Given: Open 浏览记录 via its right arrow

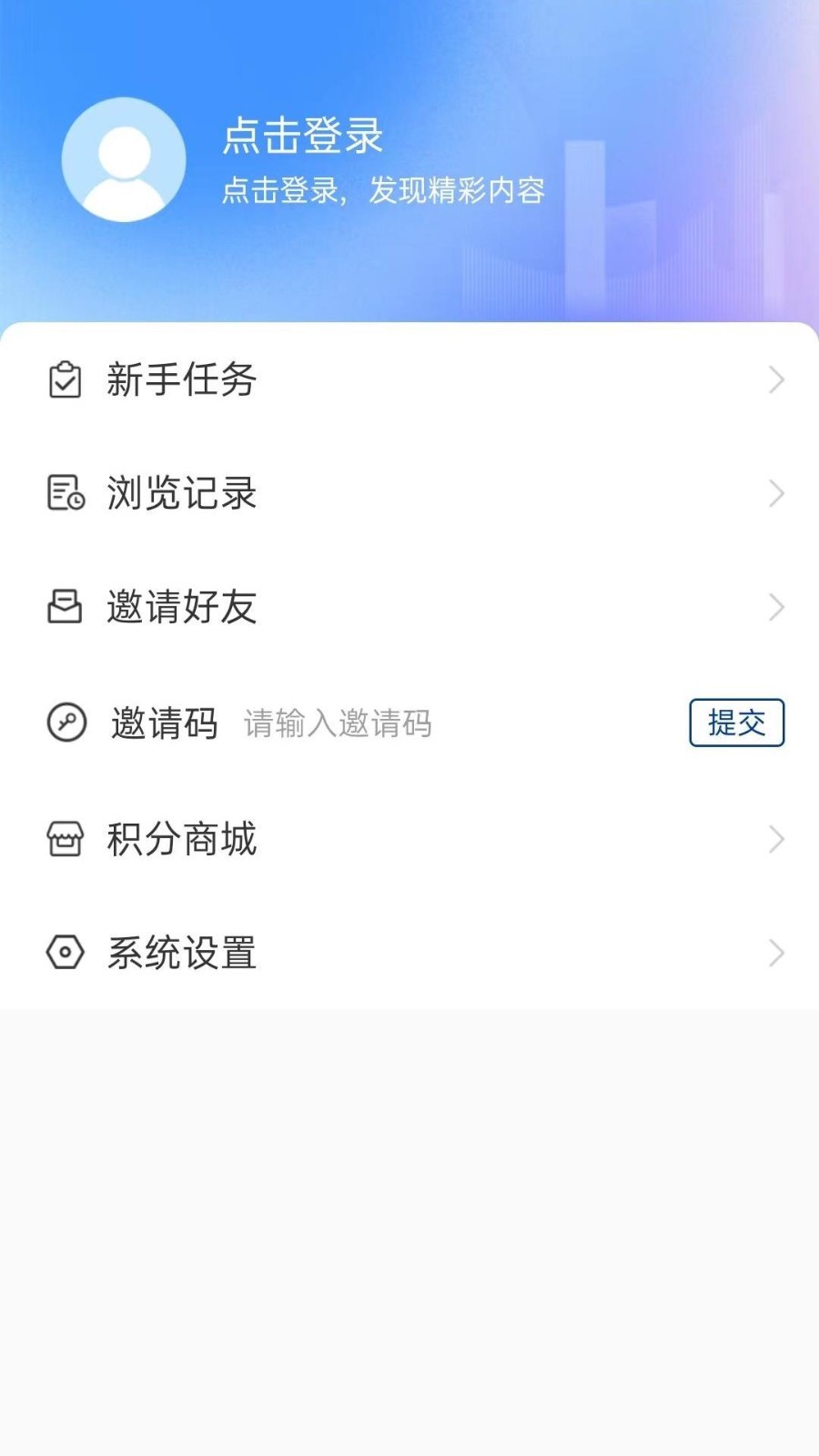Looking at the screenshot, I should [774, 494].
